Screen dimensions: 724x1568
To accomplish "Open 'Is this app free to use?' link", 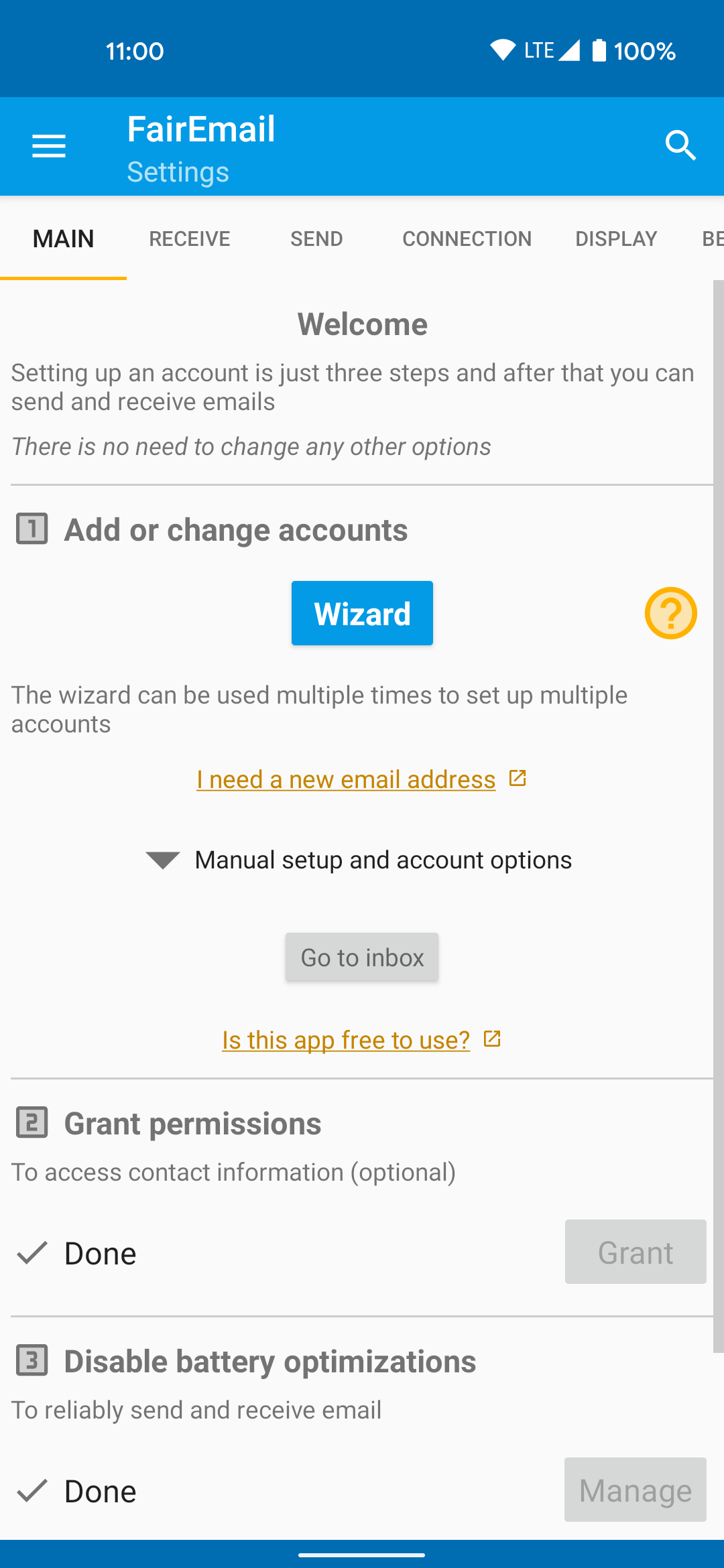I will pyautogui.click(x=347, y=1040).
